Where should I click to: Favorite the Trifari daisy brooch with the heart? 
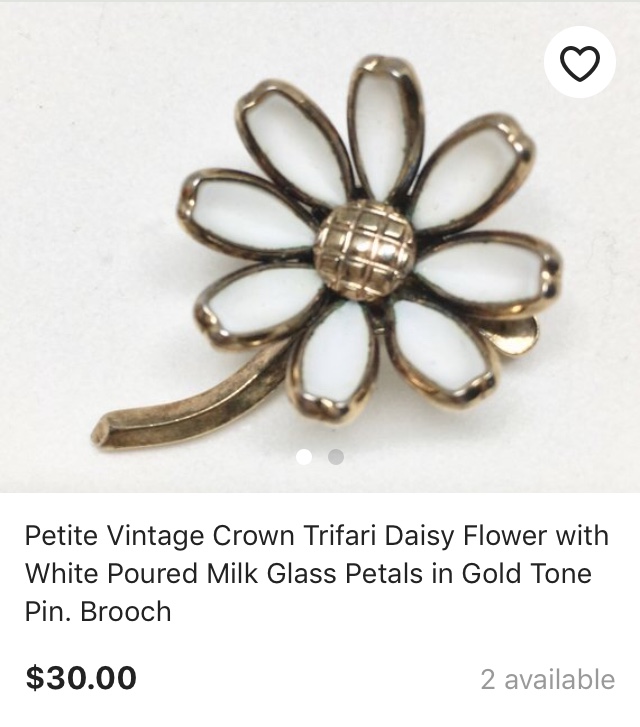(580, 62)
